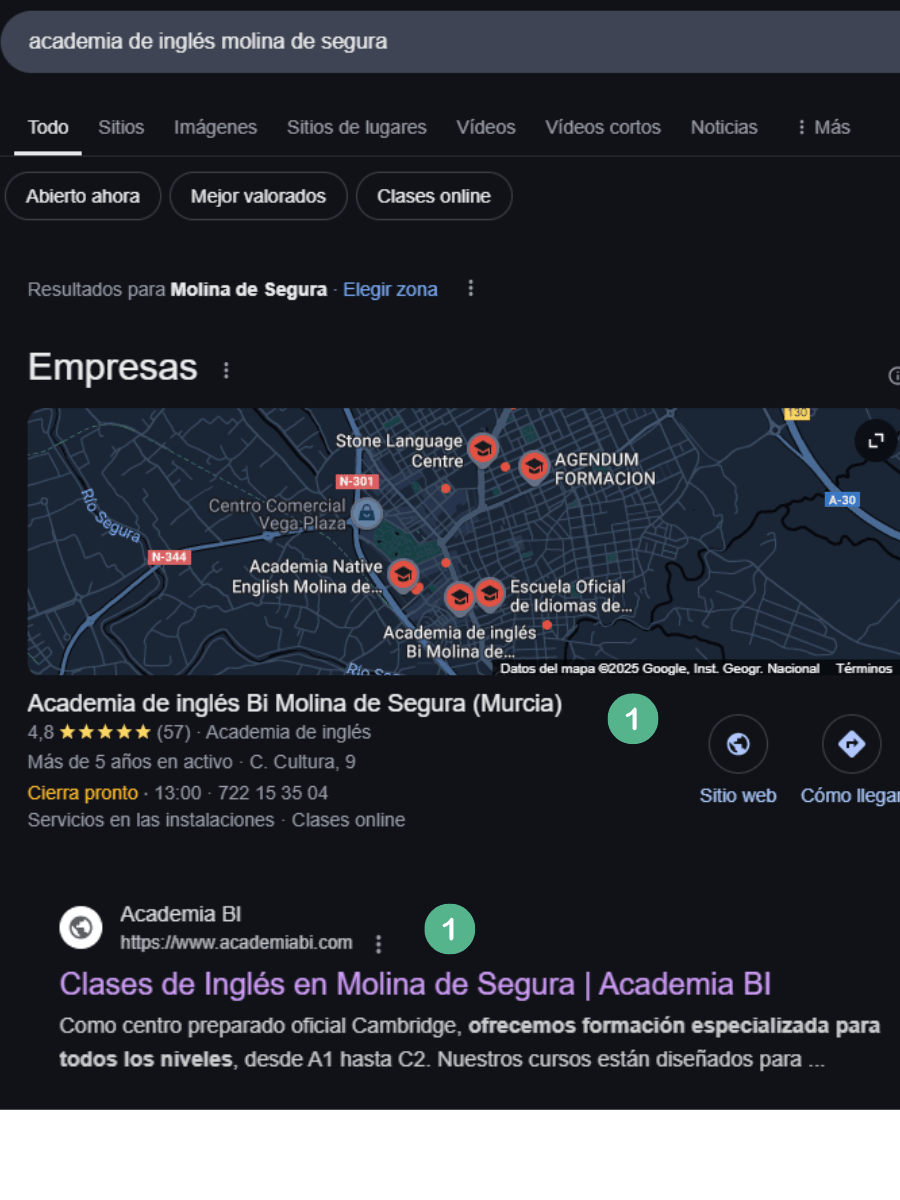Open the academiabi.com result options menu
The height and width of the screenshot is (1200, 900).
click(x=378, y=943)
